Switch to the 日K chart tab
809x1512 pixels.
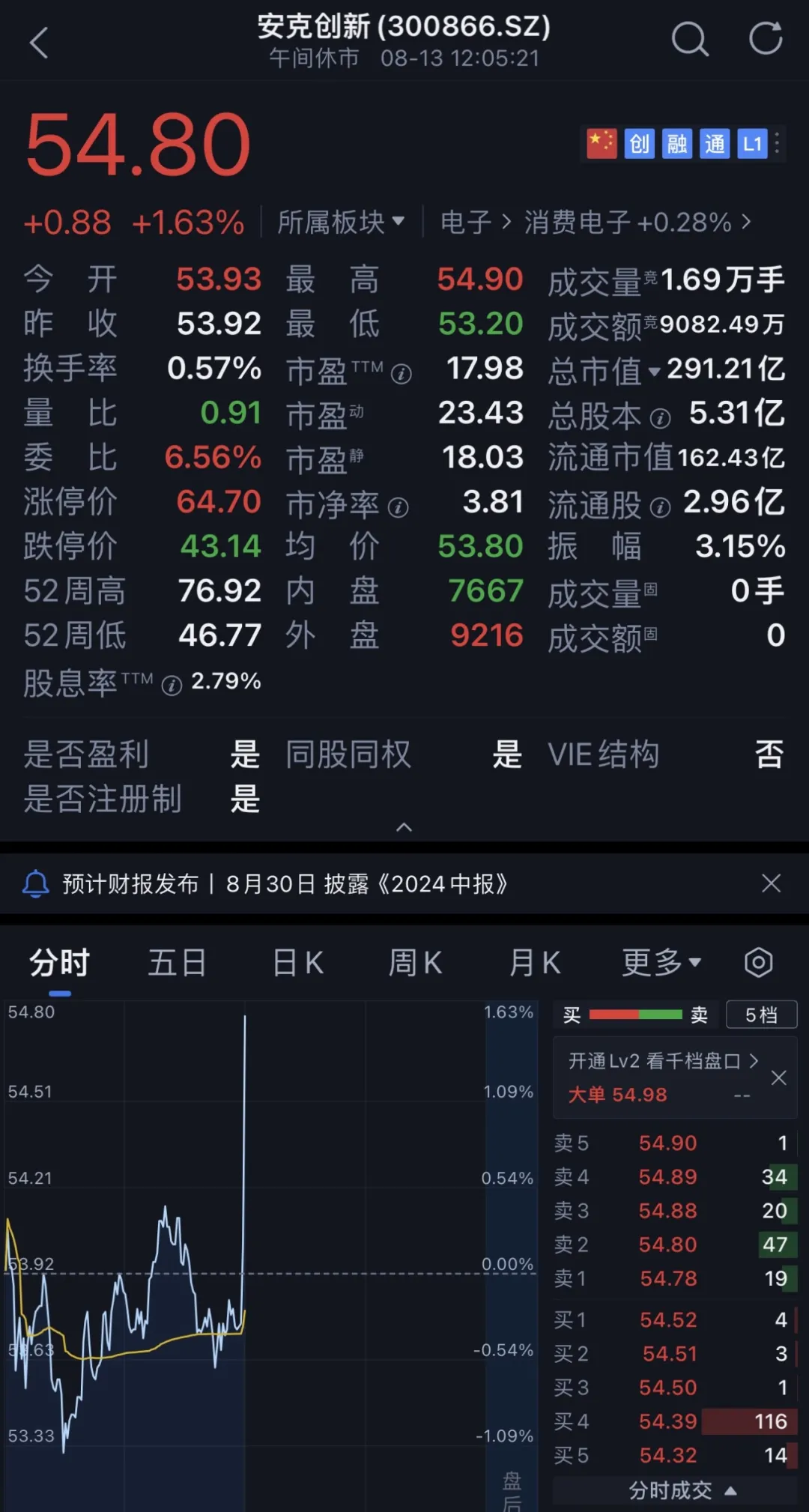point(297,963)
